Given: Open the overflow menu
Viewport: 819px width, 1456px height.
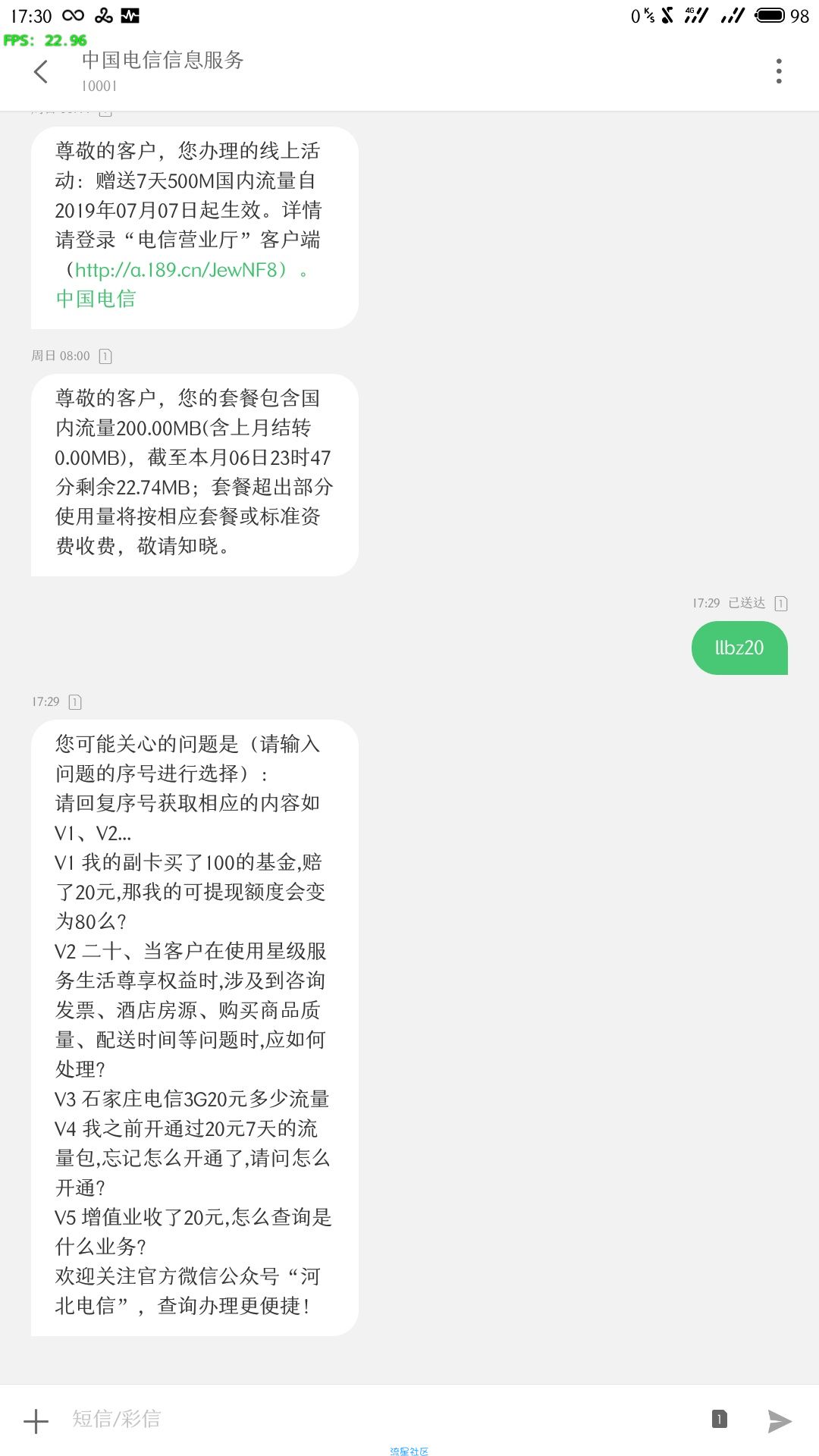Looking at the screenshot, I should point(778,71).
